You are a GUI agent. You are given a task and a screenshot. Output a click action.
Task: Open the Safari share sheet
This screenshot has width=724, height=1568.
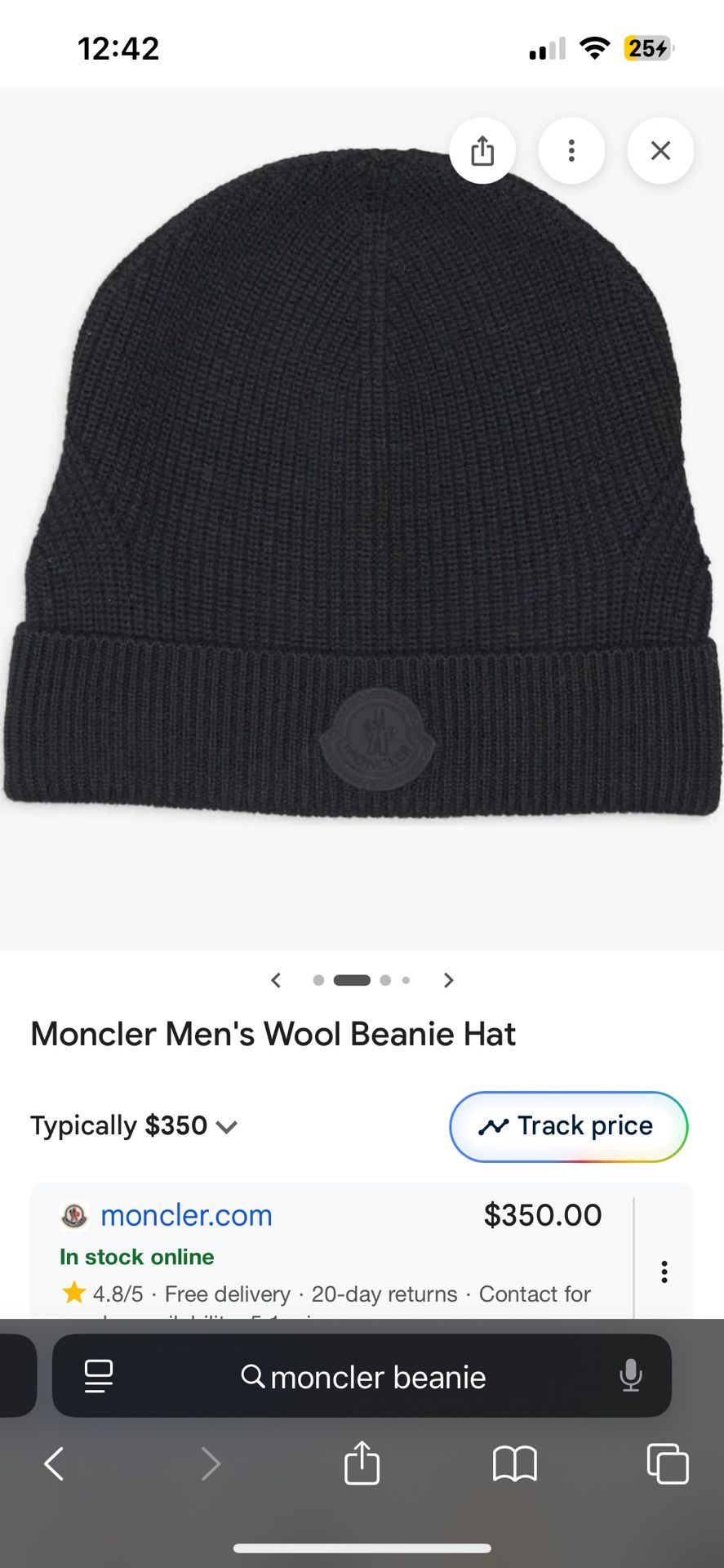pos(362,1462)
